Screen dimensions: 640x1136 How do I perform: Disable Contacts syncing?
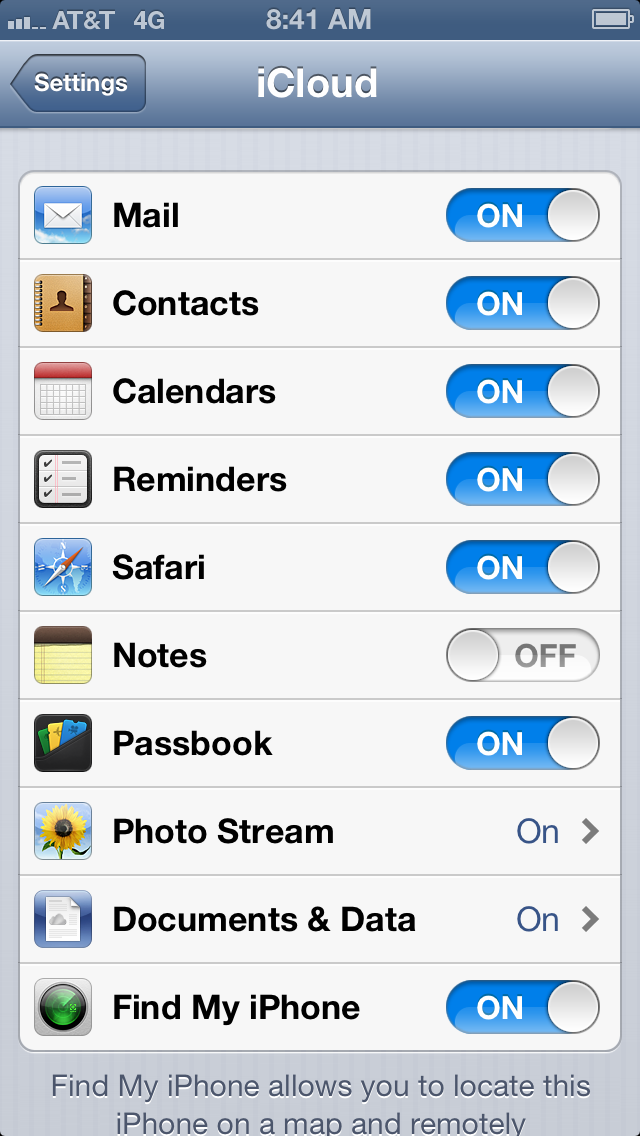[x=523, y=303]
